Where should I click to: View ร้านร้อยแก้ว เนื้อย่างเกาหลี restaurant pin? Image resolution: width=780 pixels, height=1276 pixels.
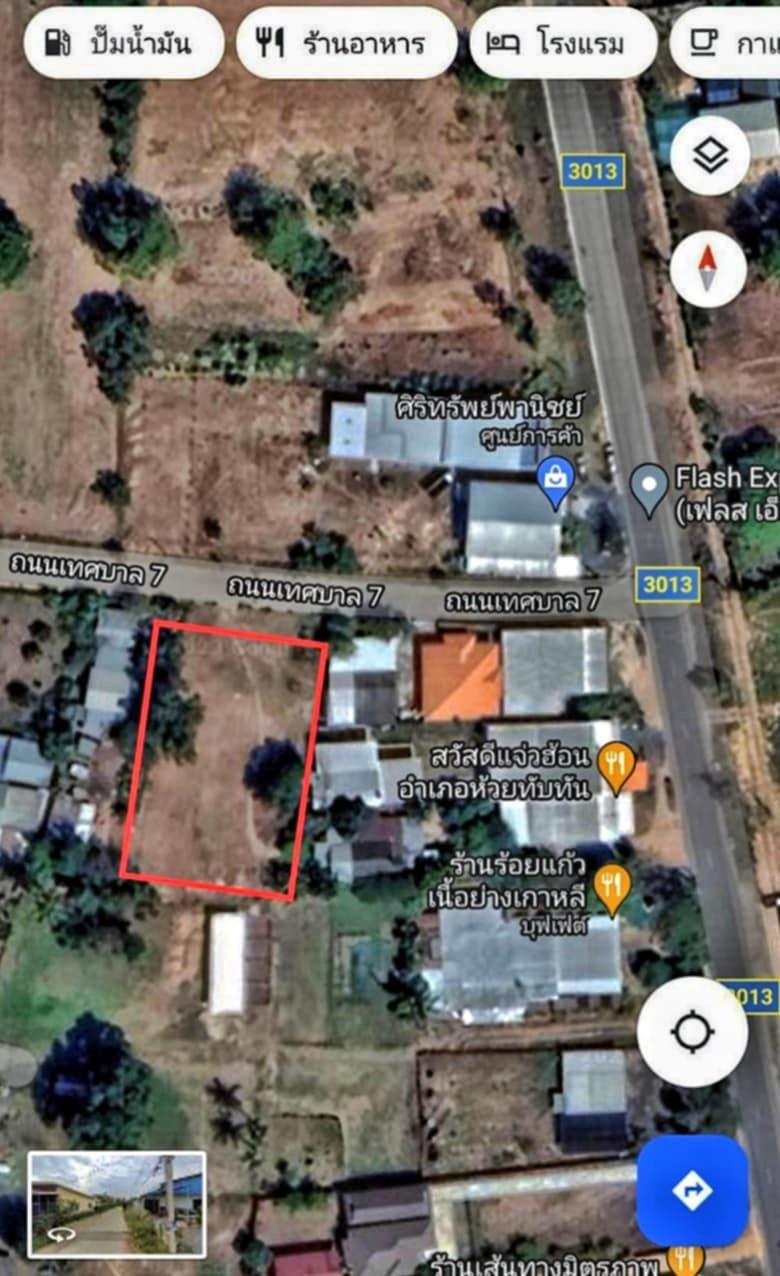(611, 889)
